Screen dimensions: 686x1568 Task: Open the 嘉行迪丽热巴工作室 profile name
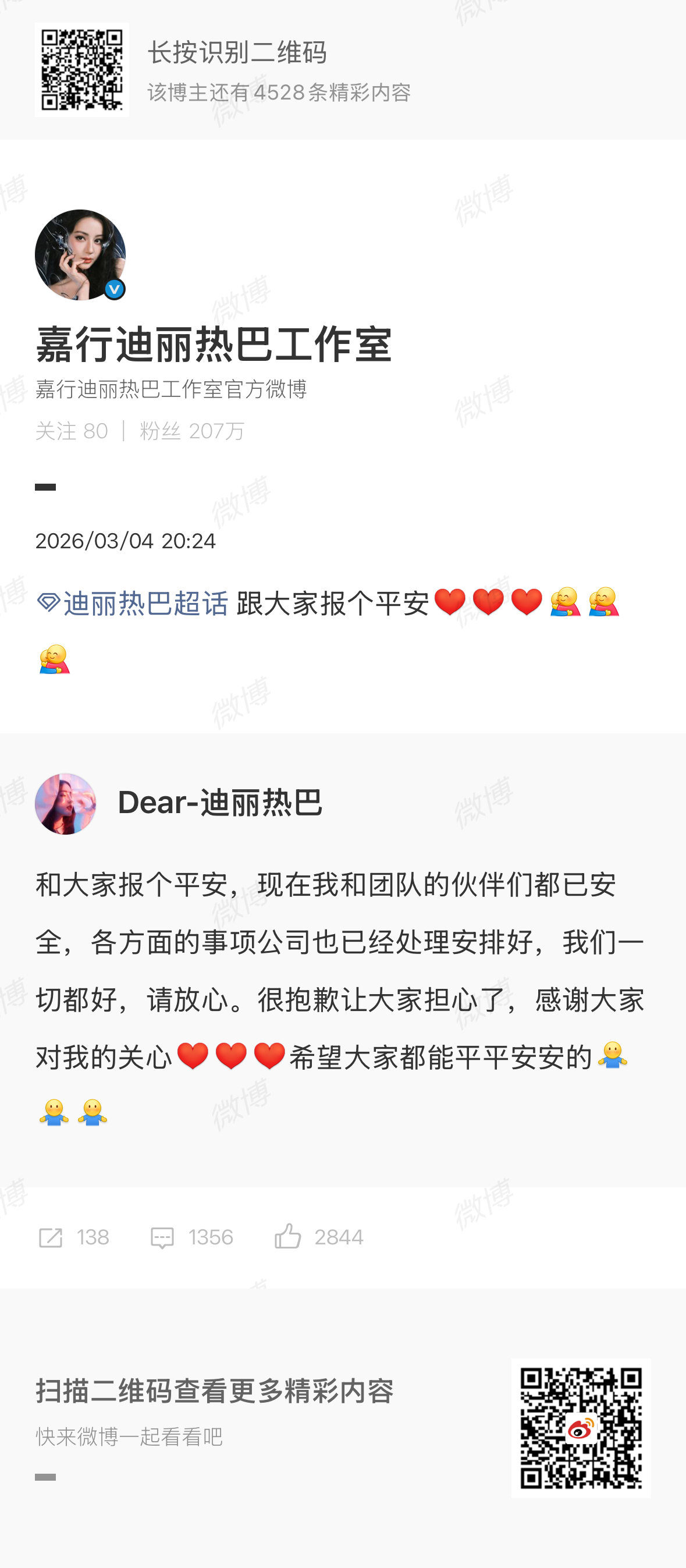(x=214, y=344)
